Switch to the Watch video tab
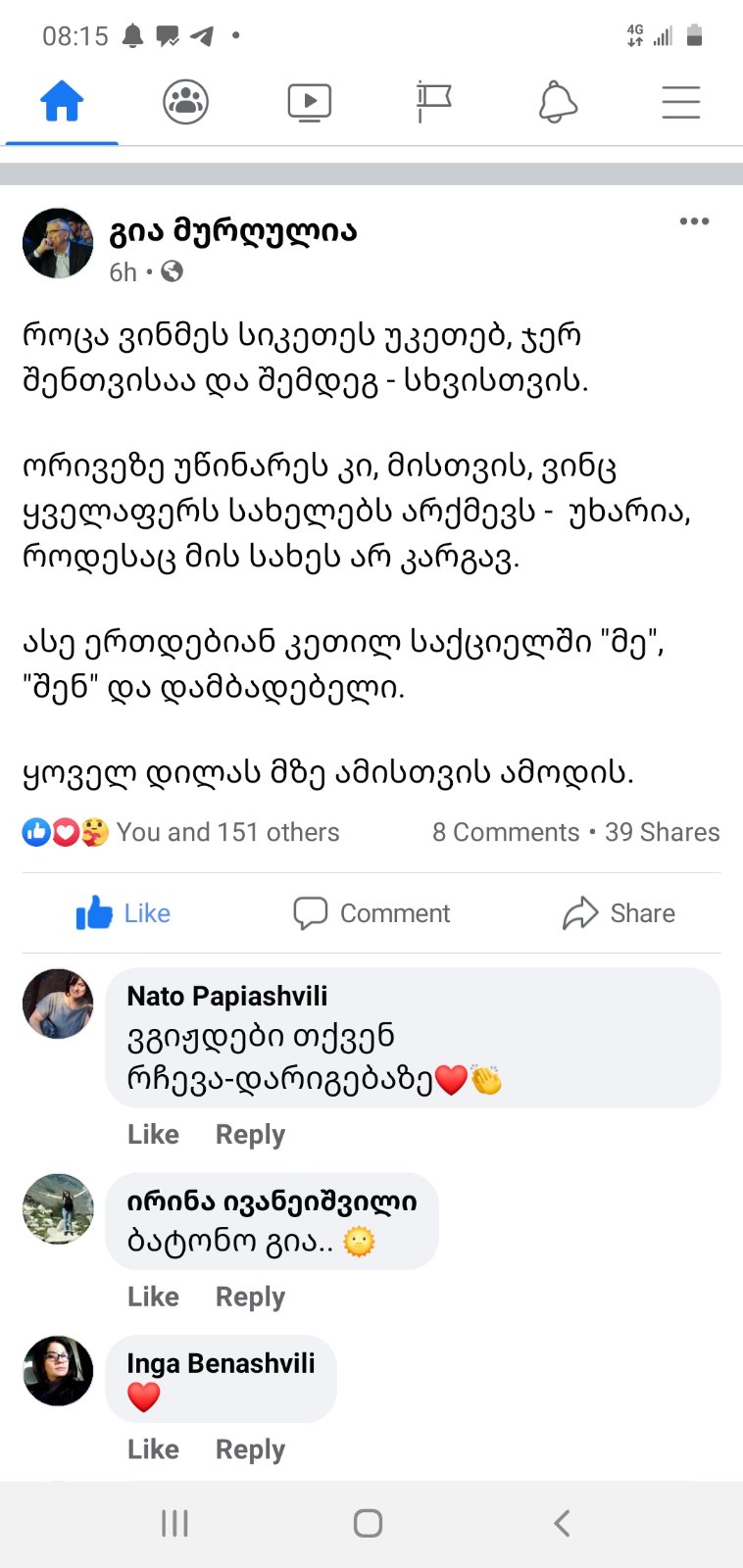 pos(309,102)
